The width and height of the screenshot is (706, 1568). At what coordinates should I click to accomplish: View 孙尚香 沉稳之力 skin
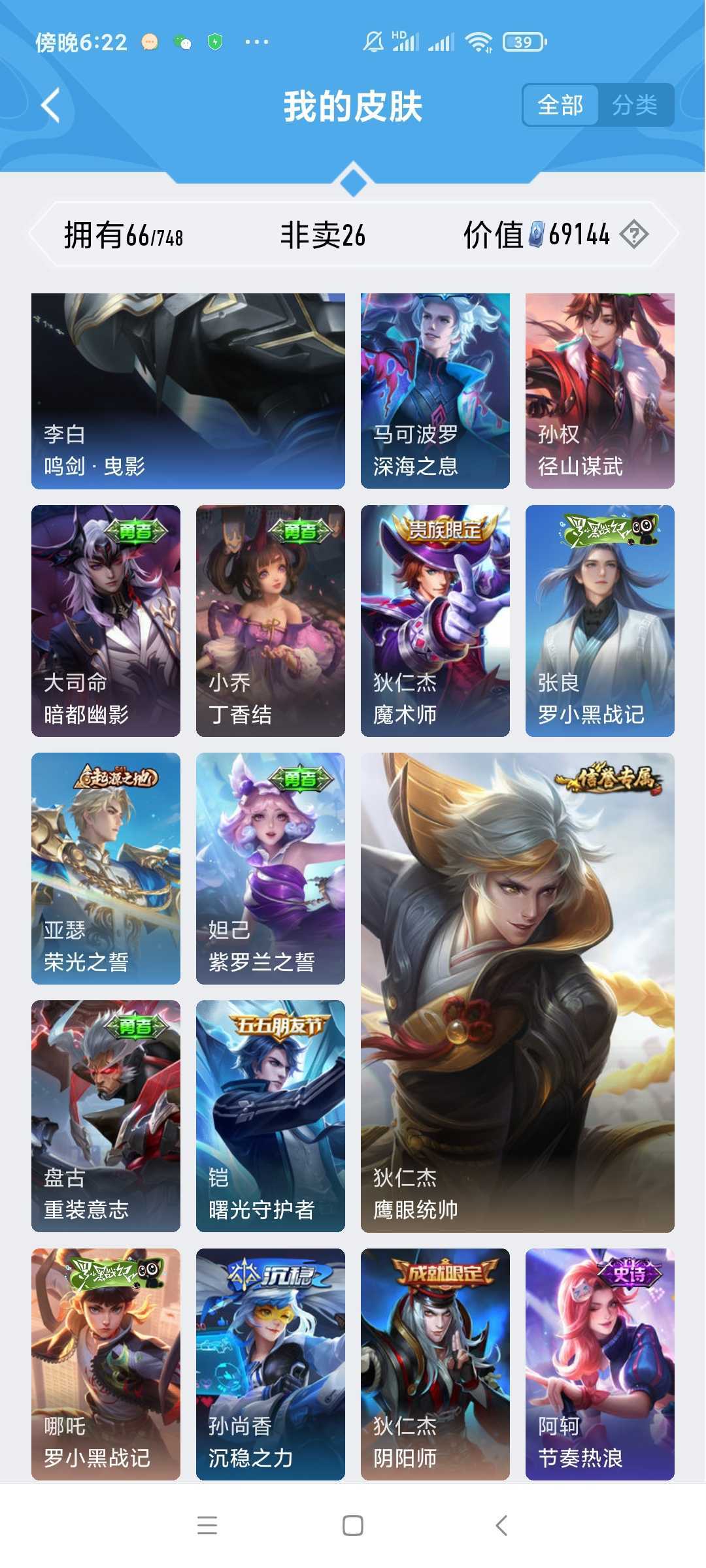[271, 1364]
